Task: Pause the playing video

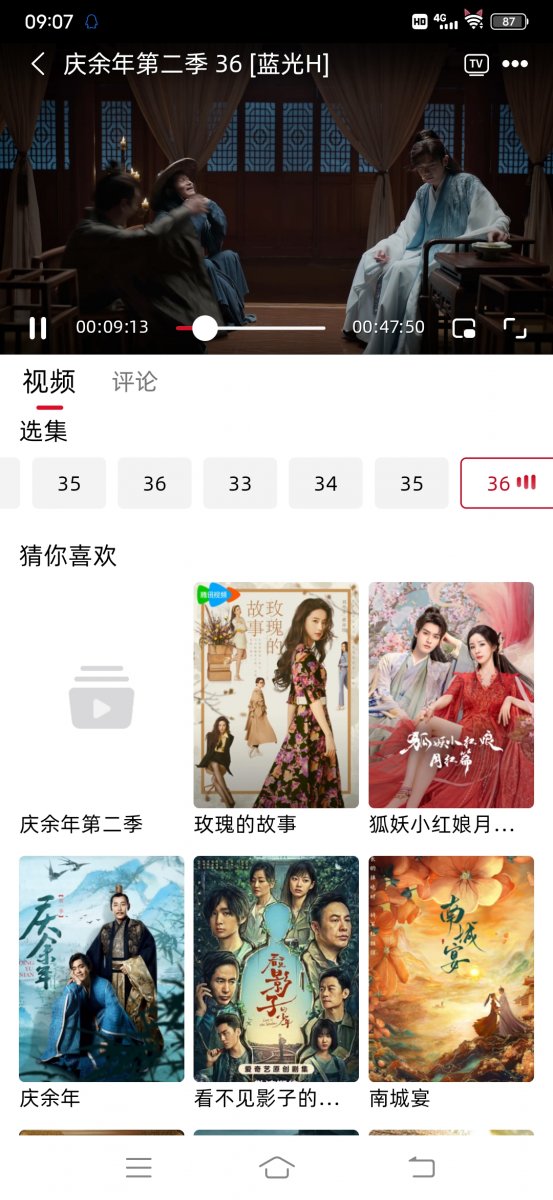Action: pyautogui.click(x=38, y=327)
